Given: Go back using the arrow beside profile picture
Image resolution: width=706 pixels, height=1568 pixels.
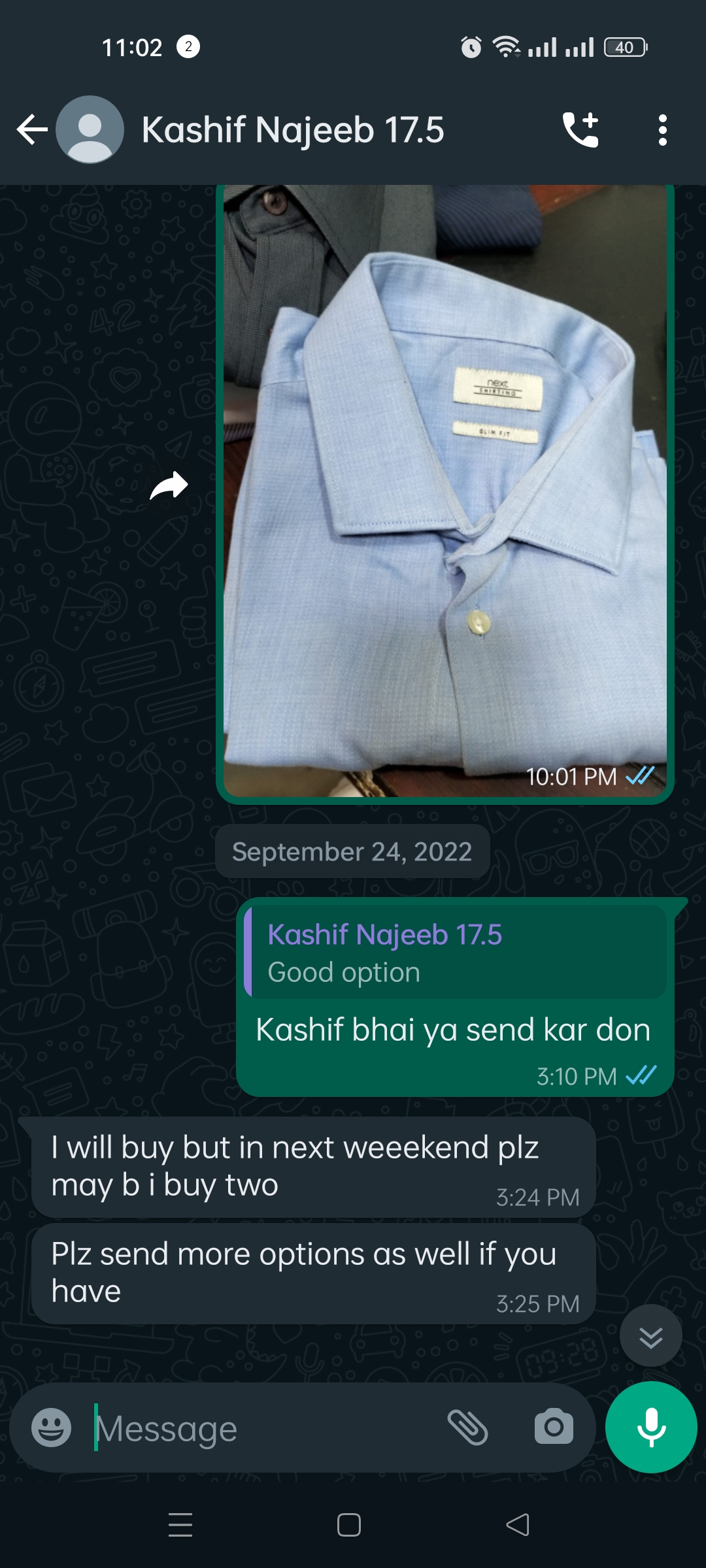Looking at the screenshot, I should pos(32,129).
